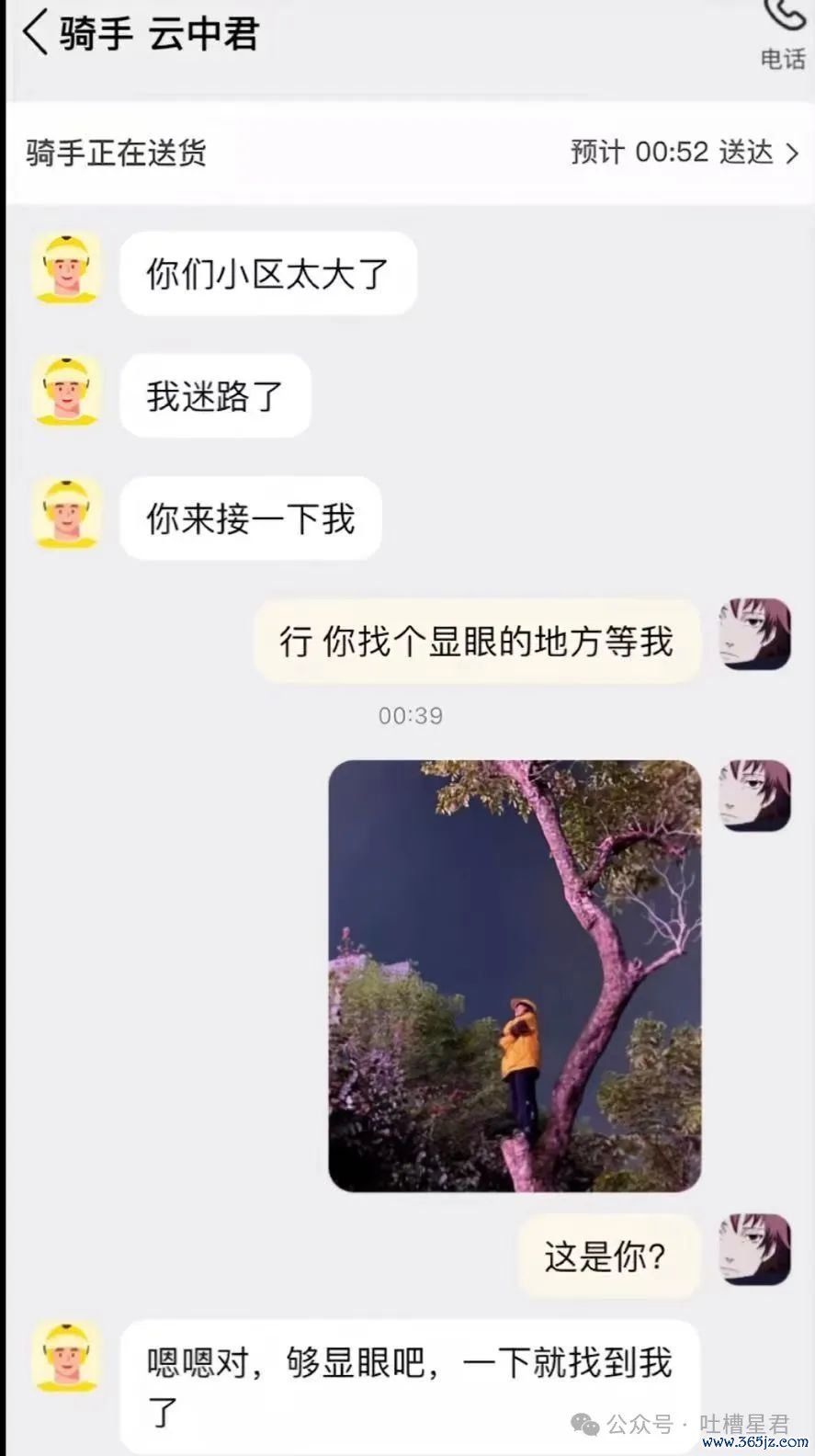Tap rider avatar beside 你们小区太大了
This screenshot has width=815, height=1456.
(x=66, y=268)
